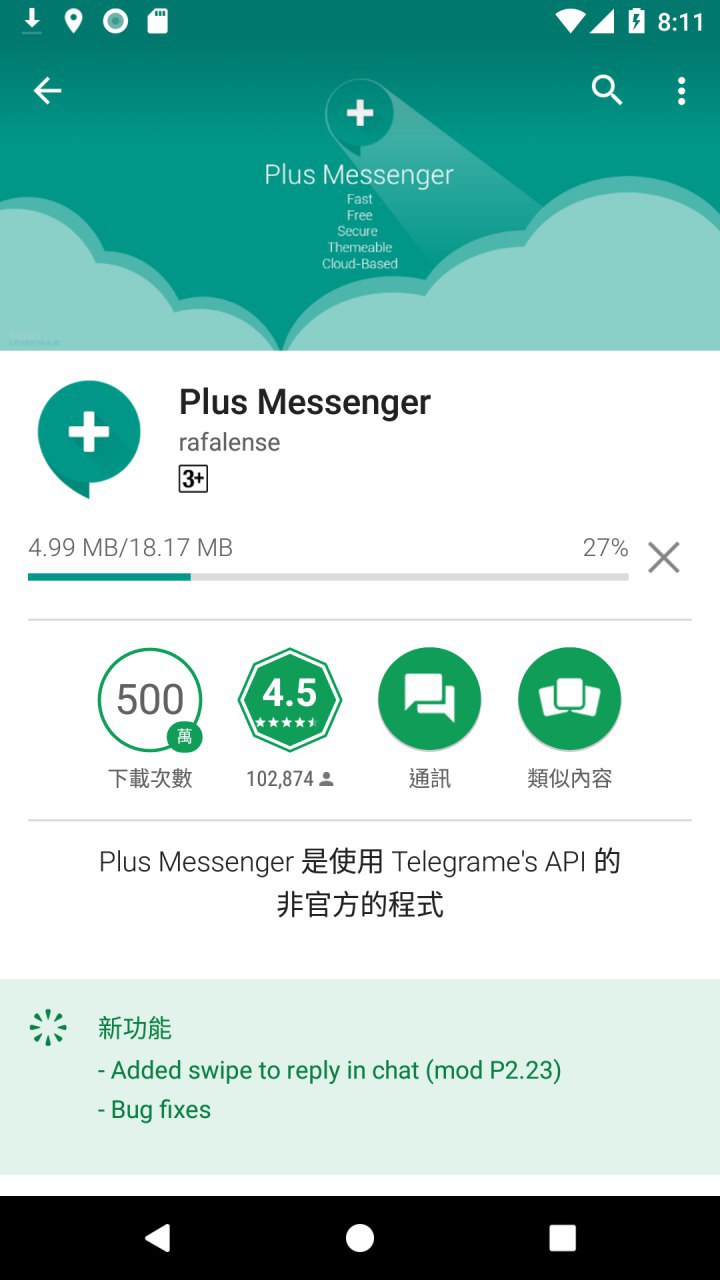720x1280 pixels.
Task: Open the search icon in the app bar
Action: [x=607, y=91]
